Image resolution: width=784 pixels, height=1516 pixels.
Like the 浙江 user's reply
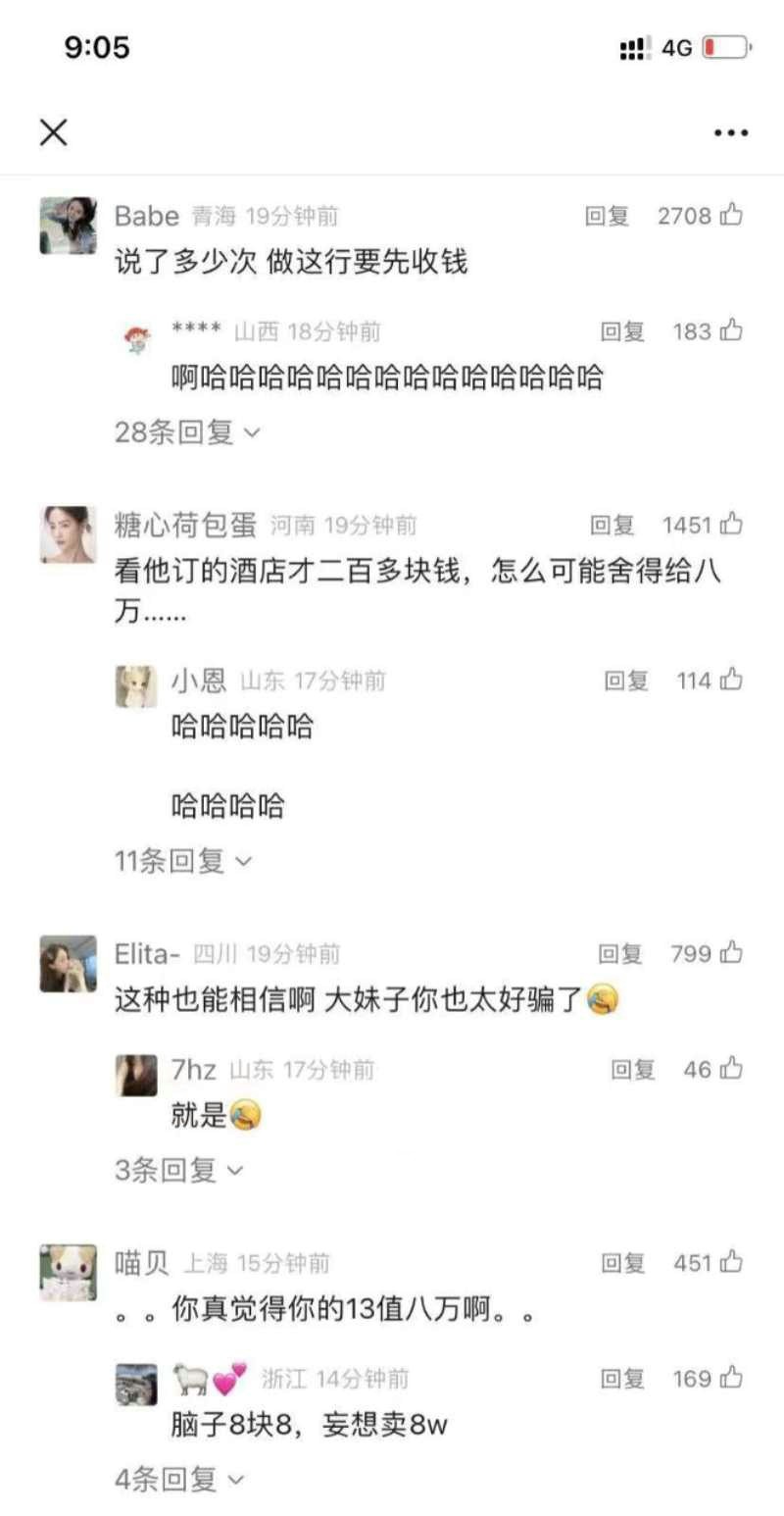click(x=731, y=1379)
